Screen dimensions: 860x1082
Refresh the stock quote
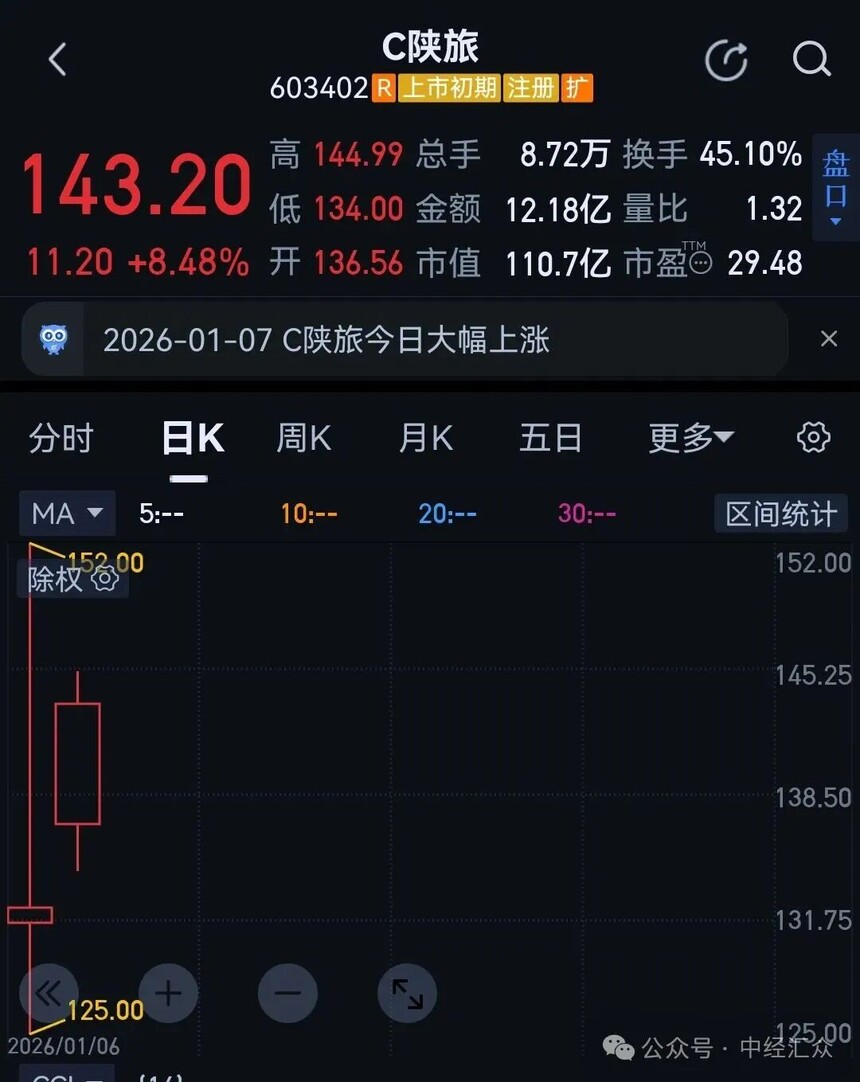(726, 60)
